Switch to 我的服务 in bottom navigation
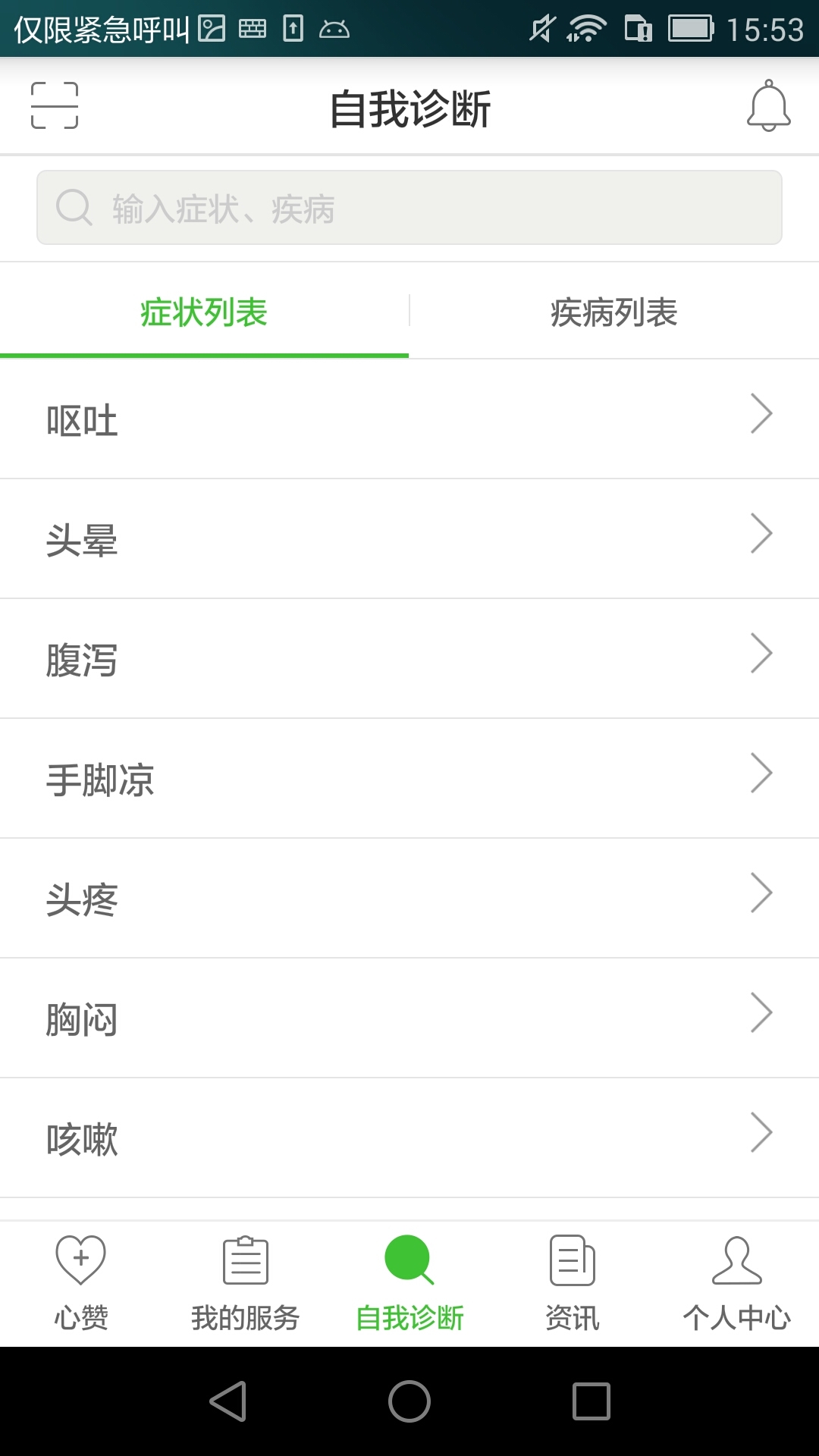819x1456 pixels. (245, 1283)
